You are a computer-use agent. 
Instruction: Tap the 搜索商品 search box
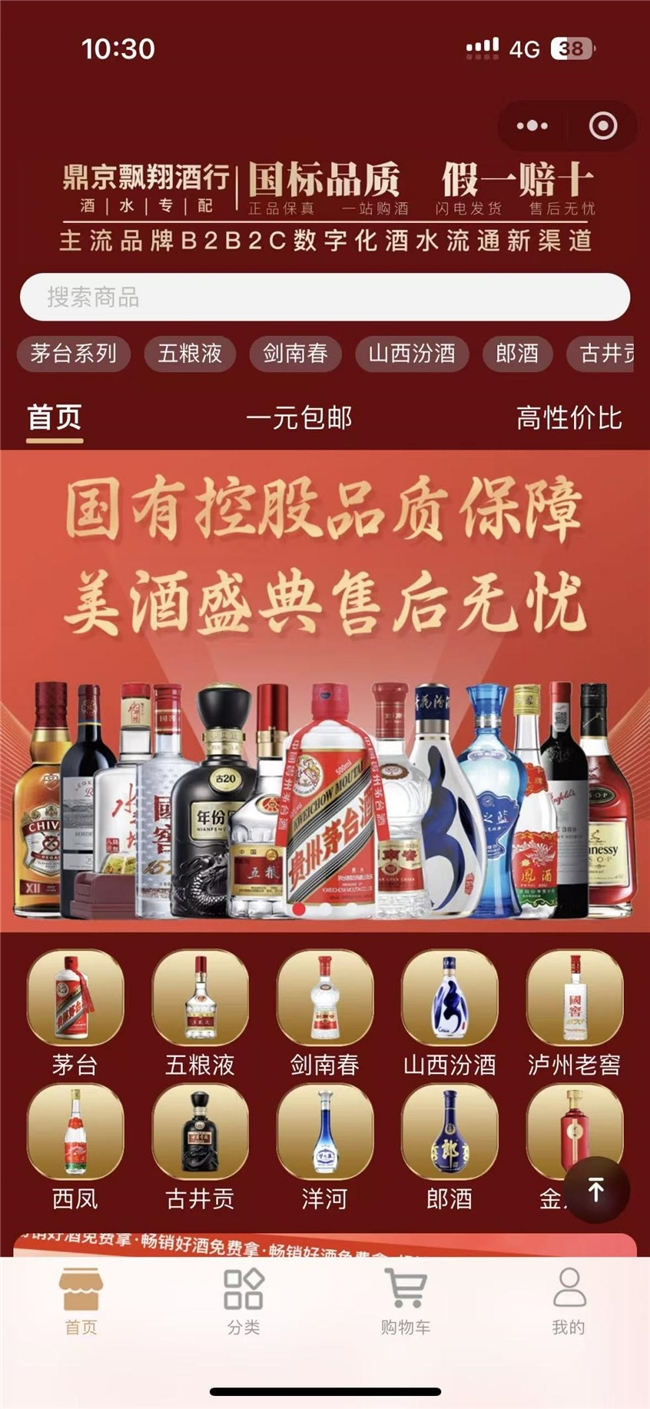point(325,297)
